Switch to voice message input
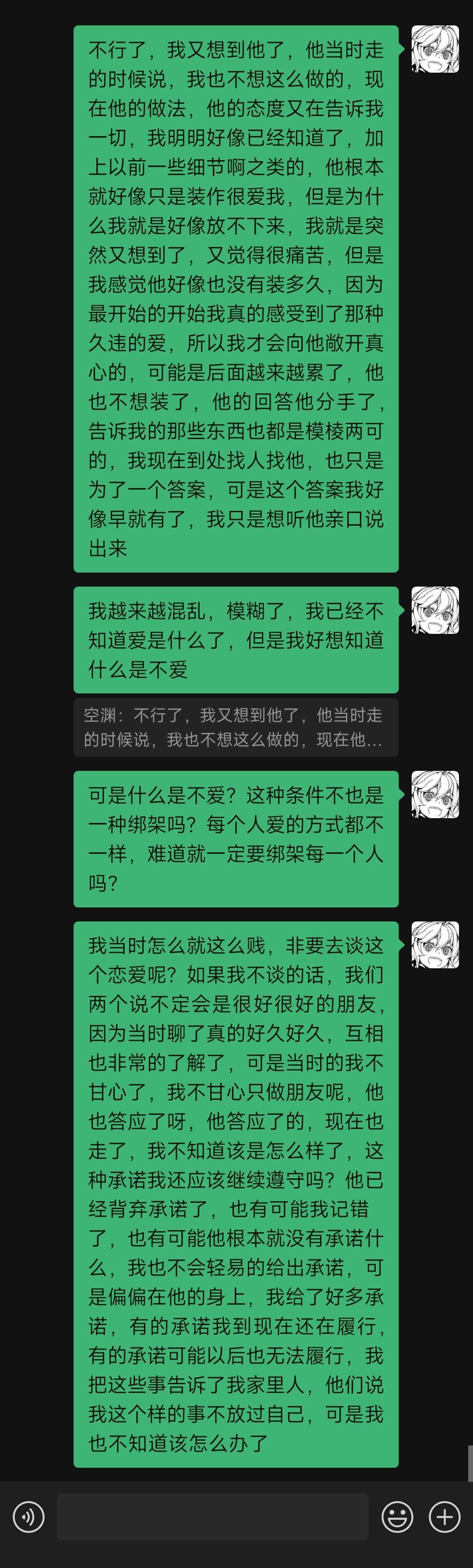The image size is (473, 1568). point(28,1516)
